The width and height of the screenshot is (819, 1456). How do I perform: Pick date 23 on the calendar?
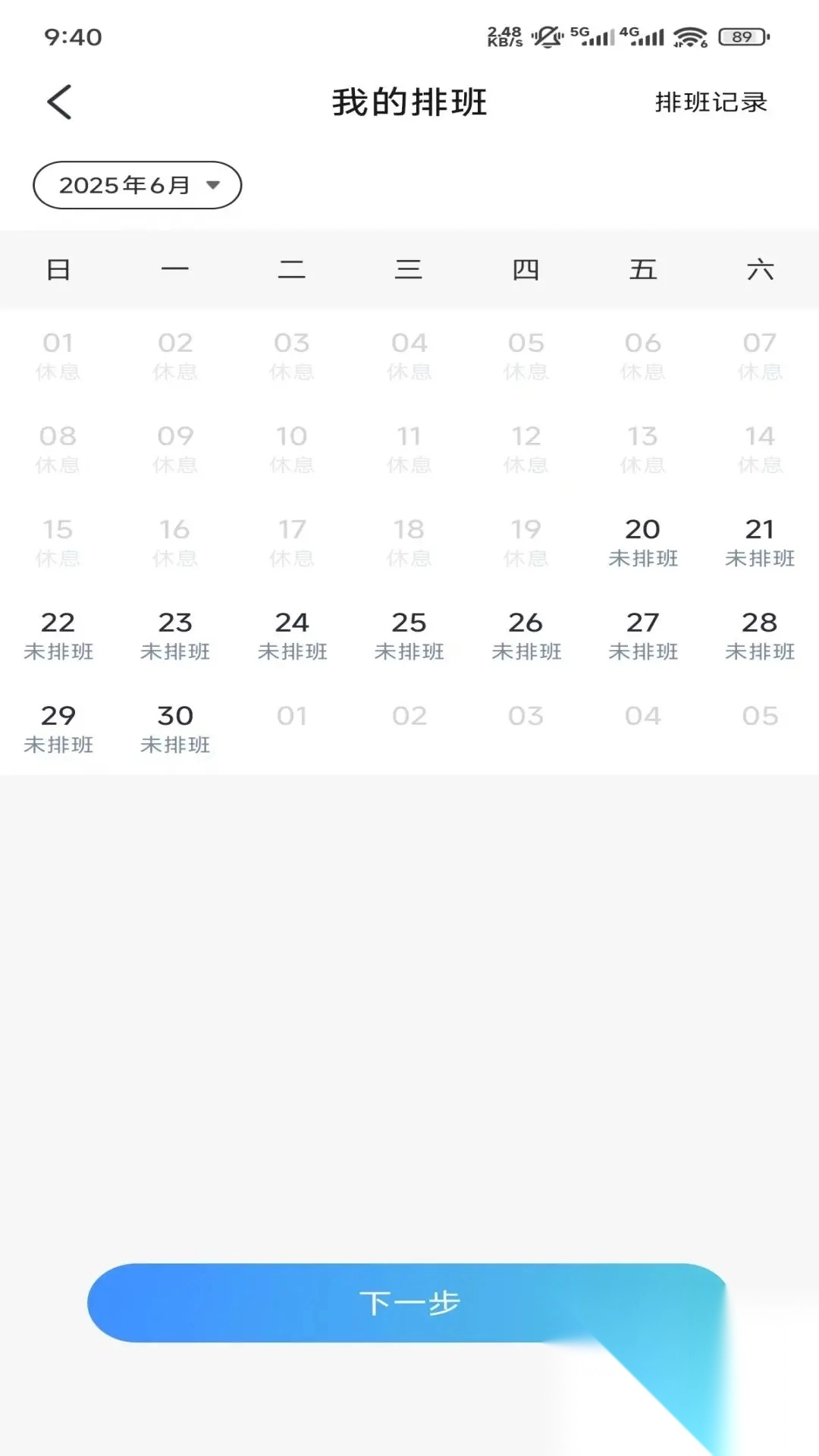coord(175,635)
